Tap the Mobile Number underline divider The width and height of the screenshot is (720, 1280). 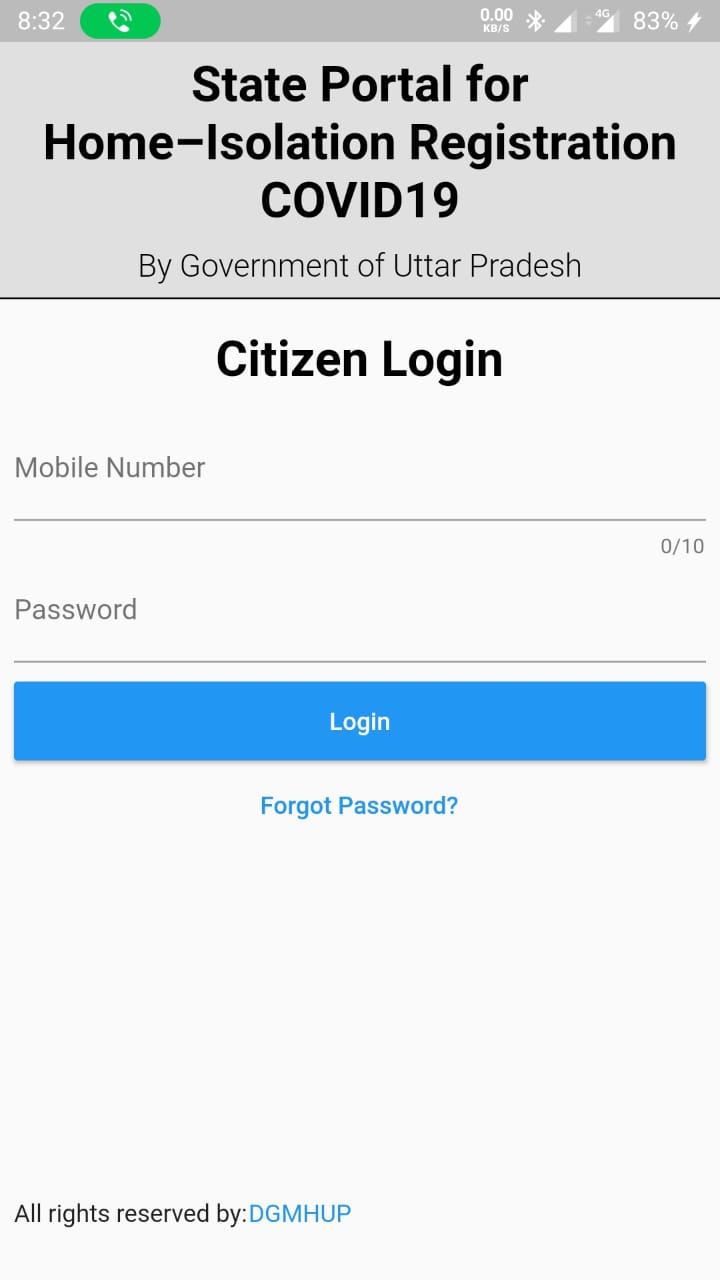tap(360, 519)
